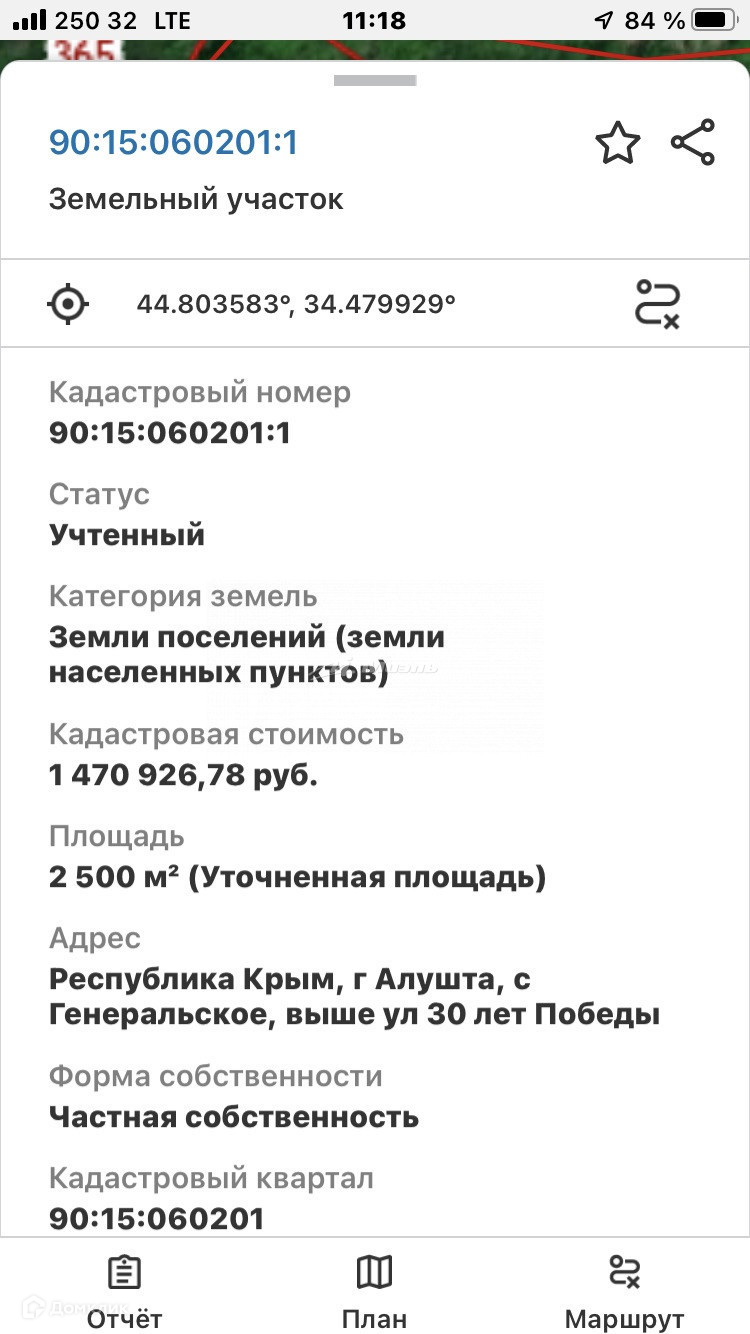The image size is (750, 1334).
Task: Open the Отчёт tab
Action: 124,1290
